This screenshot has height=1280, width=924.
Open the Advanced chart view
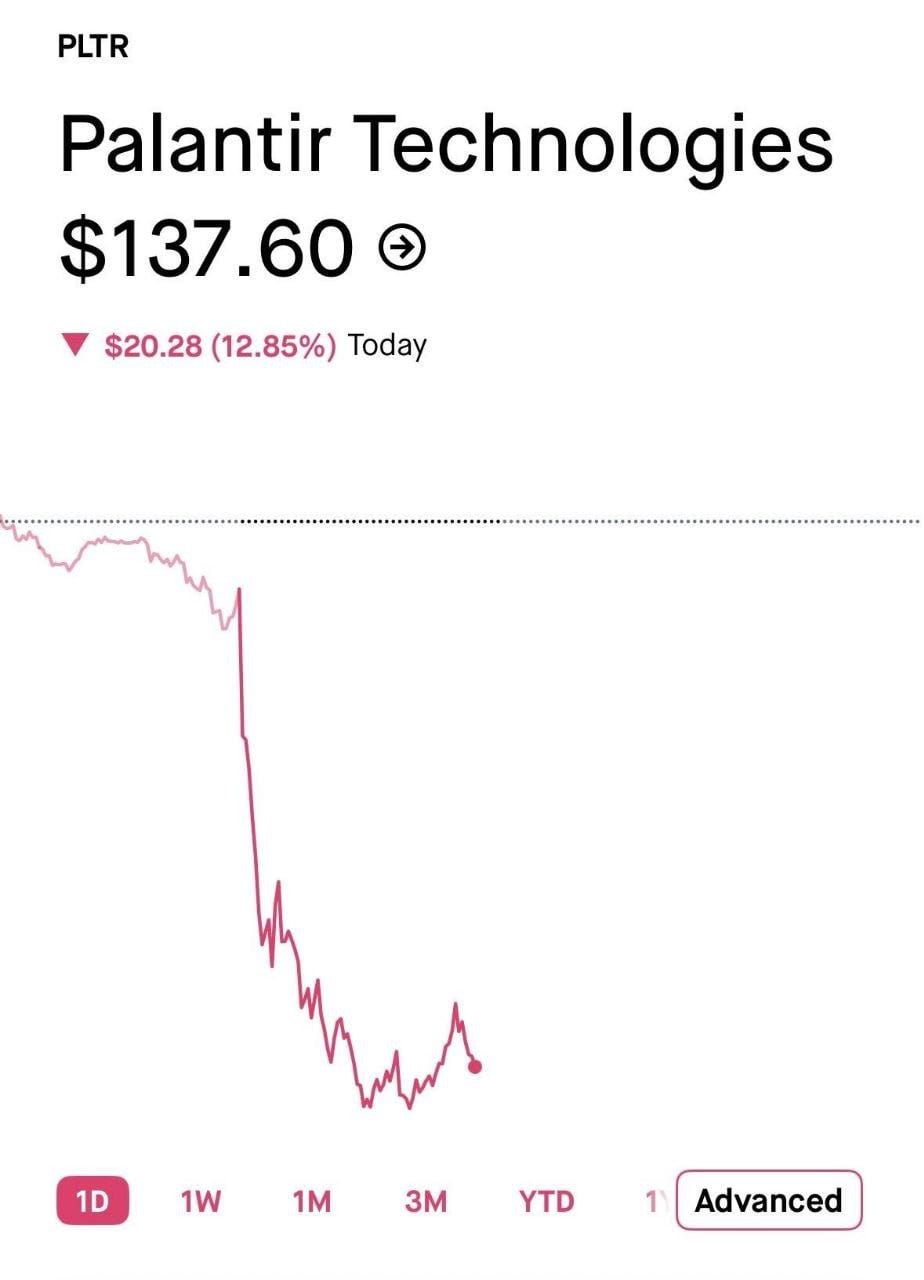[767, 1200]
